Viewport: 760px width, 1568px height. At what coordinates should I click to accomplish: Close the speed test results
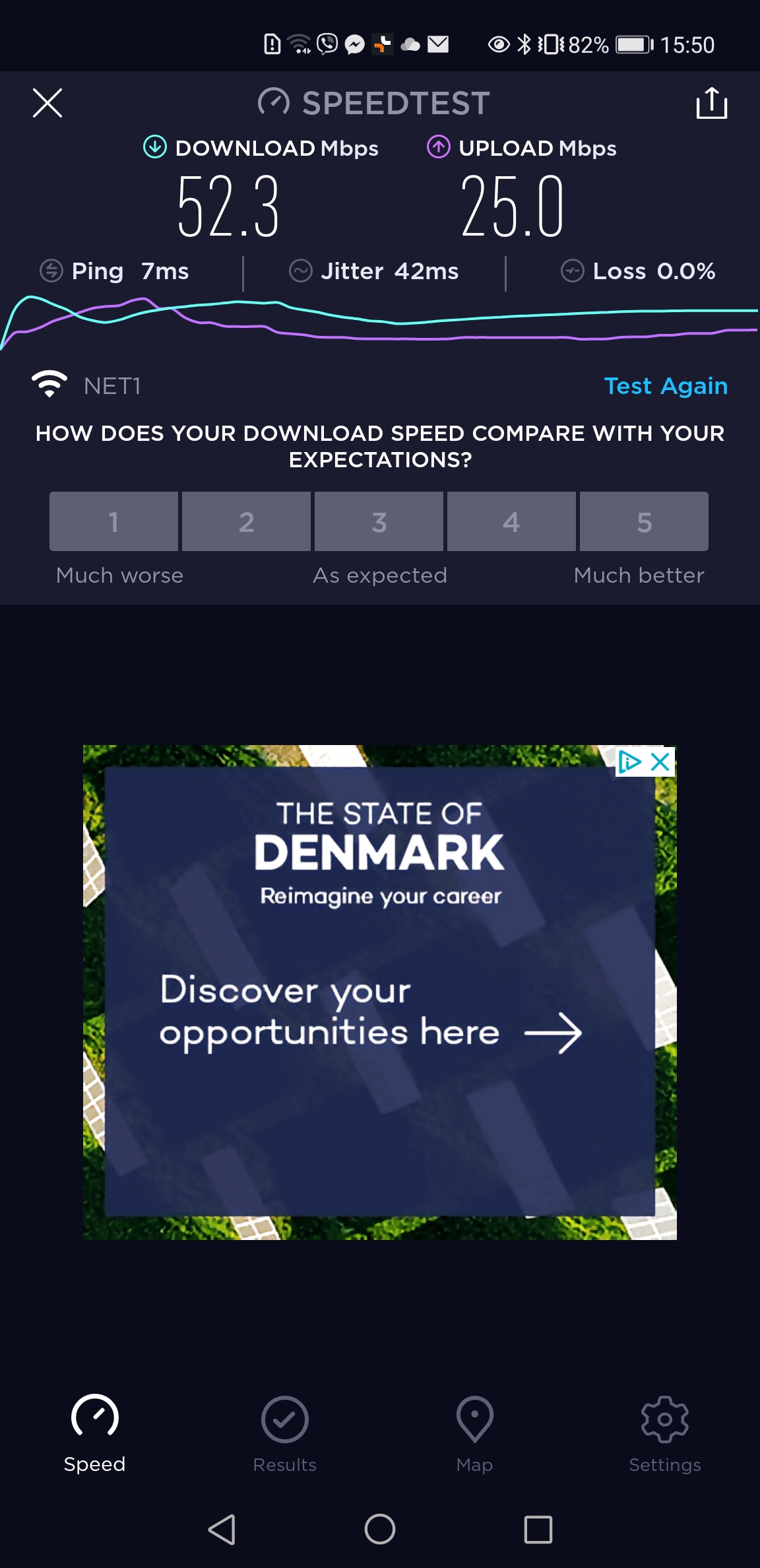[47, 103]
